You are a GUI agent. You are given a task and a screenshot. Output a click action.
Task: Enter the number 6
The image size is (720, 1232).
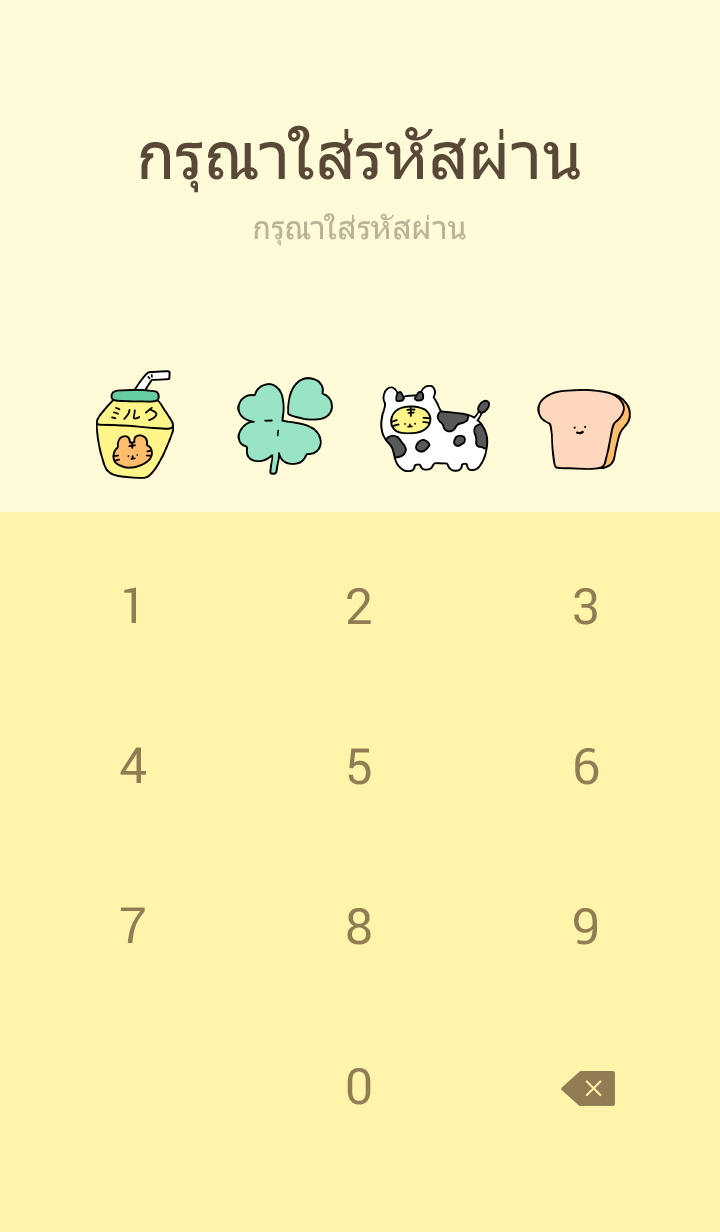[585, 767]
